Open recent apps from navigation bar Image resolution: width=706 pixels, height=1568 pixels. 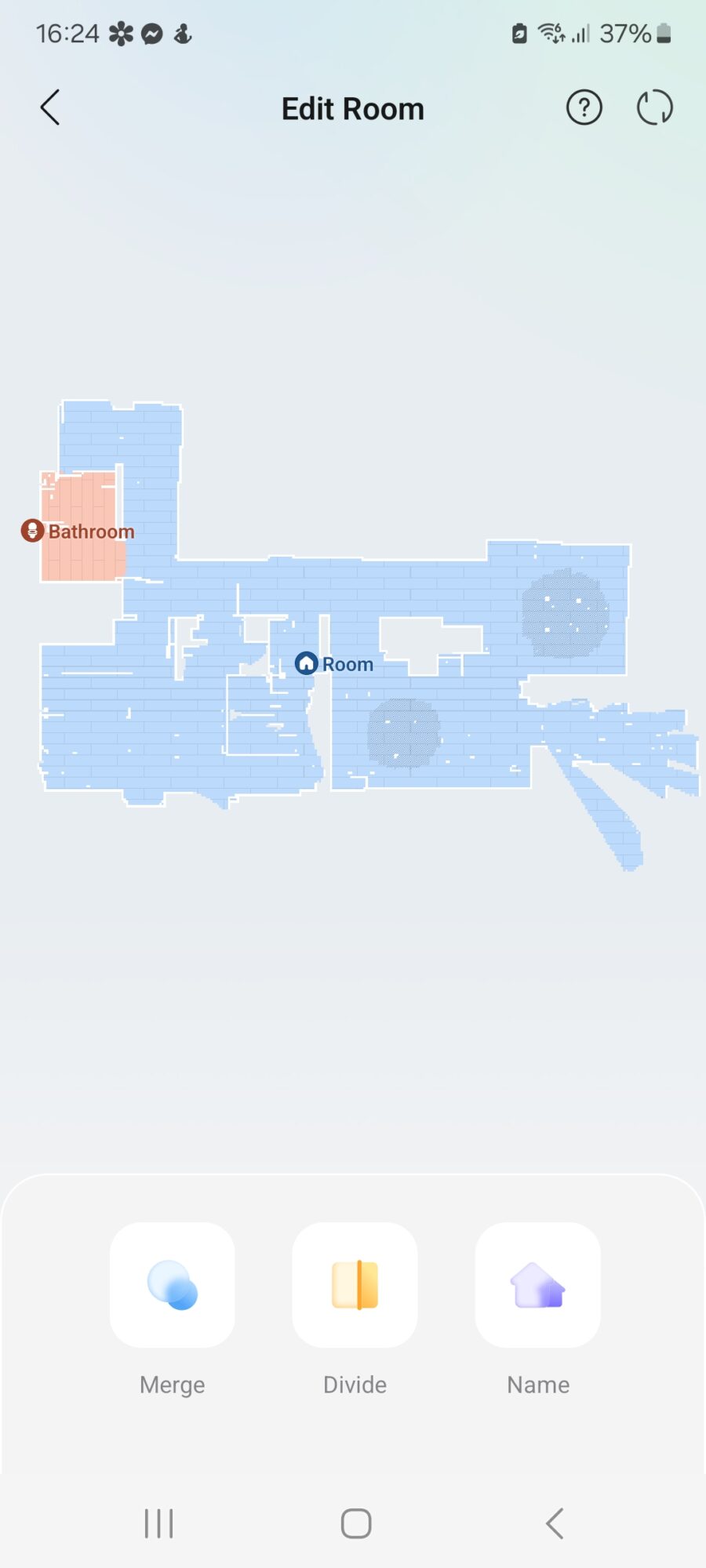pos(159,1523)
